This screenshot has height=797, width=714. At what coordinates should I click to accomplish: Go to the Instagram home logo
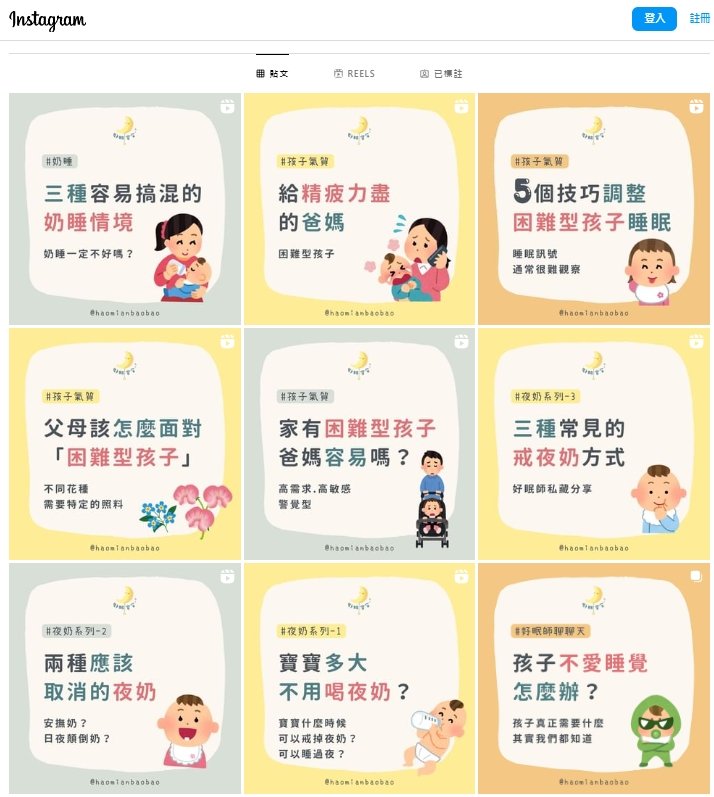(x=47, y=21)
